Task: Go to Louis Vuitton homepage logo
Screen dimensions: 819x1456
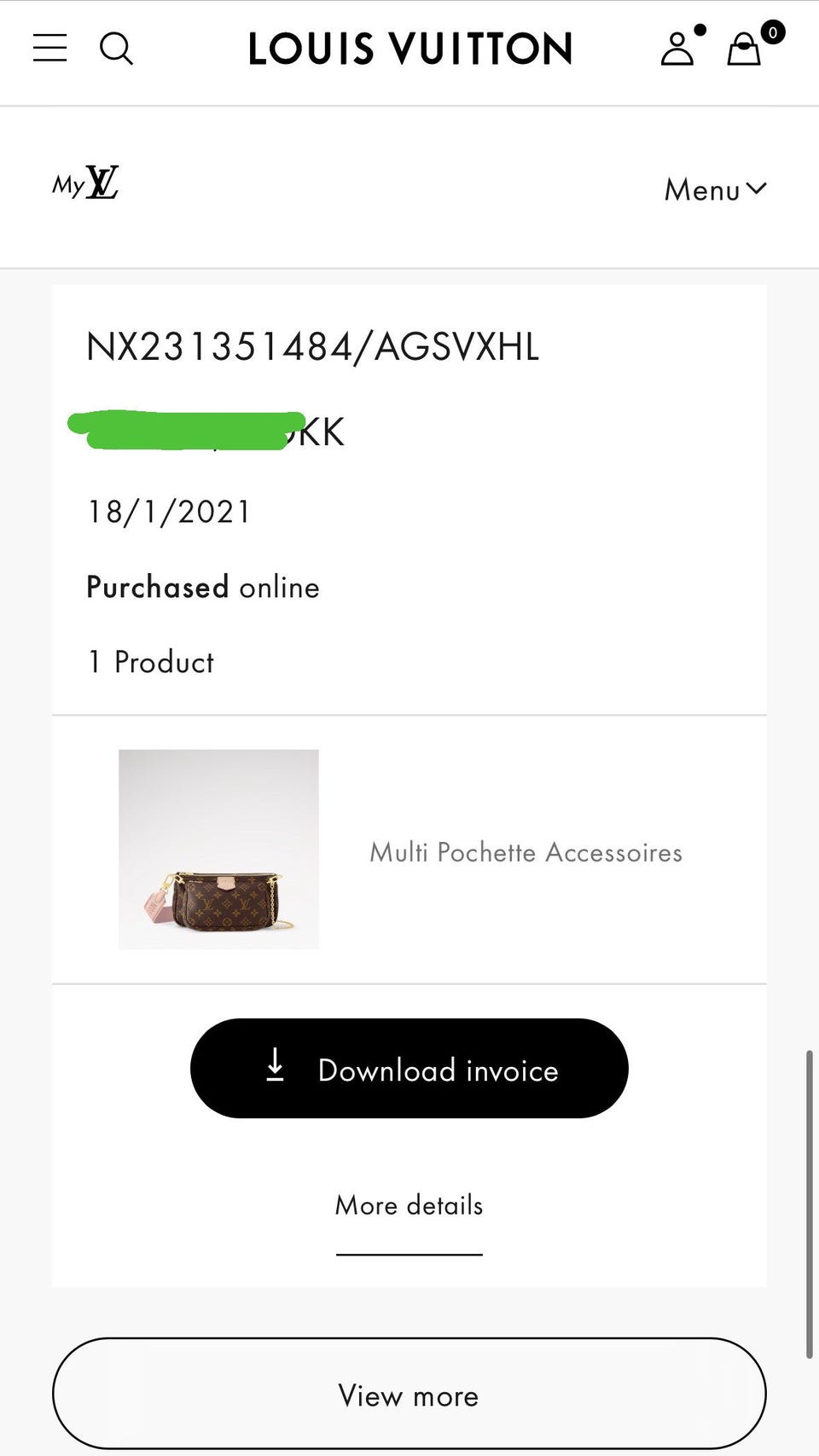Action: pos(410,49)
